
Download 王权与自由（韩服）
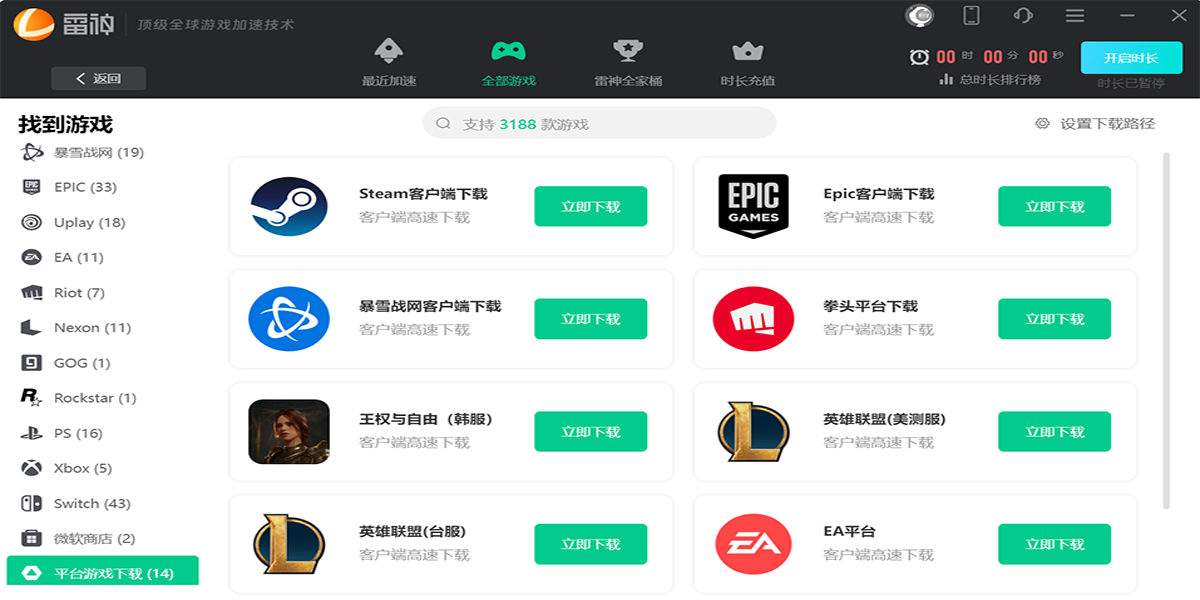(x=590, y=432)
